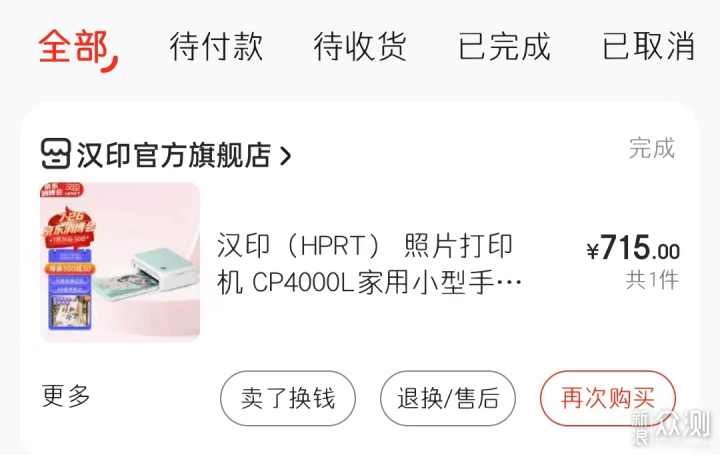Open the 汉印官方旗舰店 store page
This screenshot has width=720, height=455.
166,154
